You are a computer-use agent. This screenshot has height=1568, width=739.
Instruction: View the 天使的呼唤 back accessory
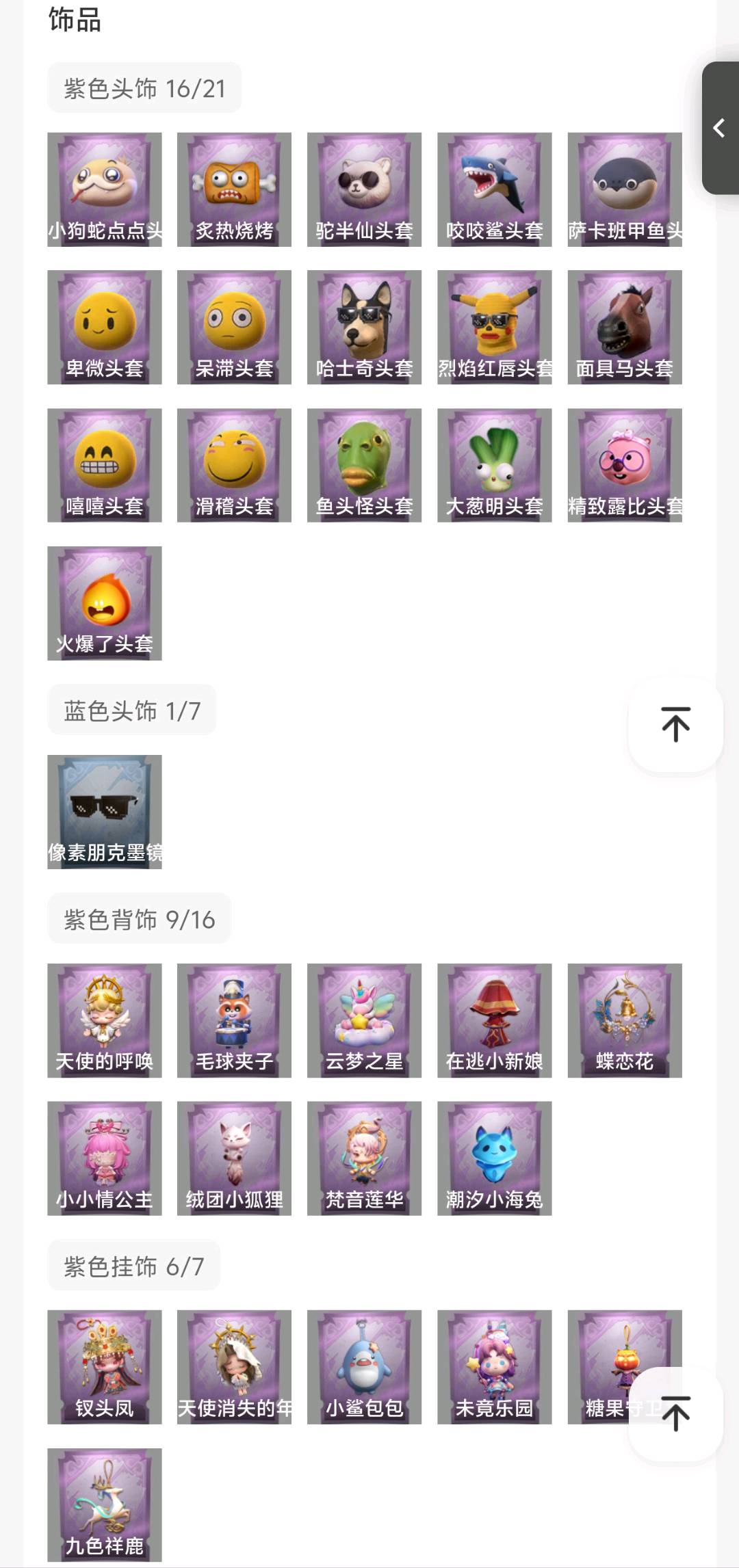[x=105, y=1020]
